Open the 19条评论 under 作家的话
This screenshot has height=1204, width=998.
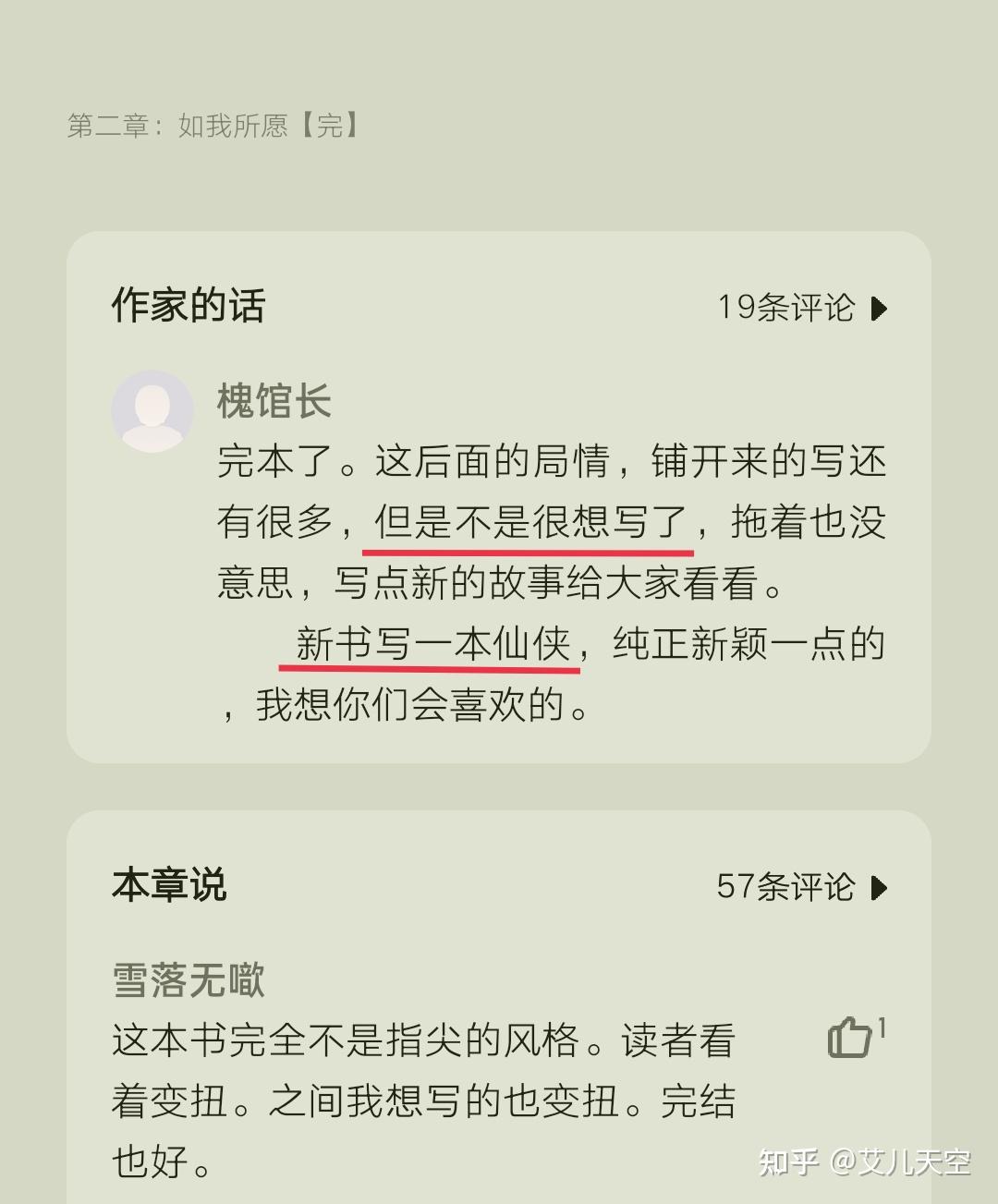tap(801, 307)
